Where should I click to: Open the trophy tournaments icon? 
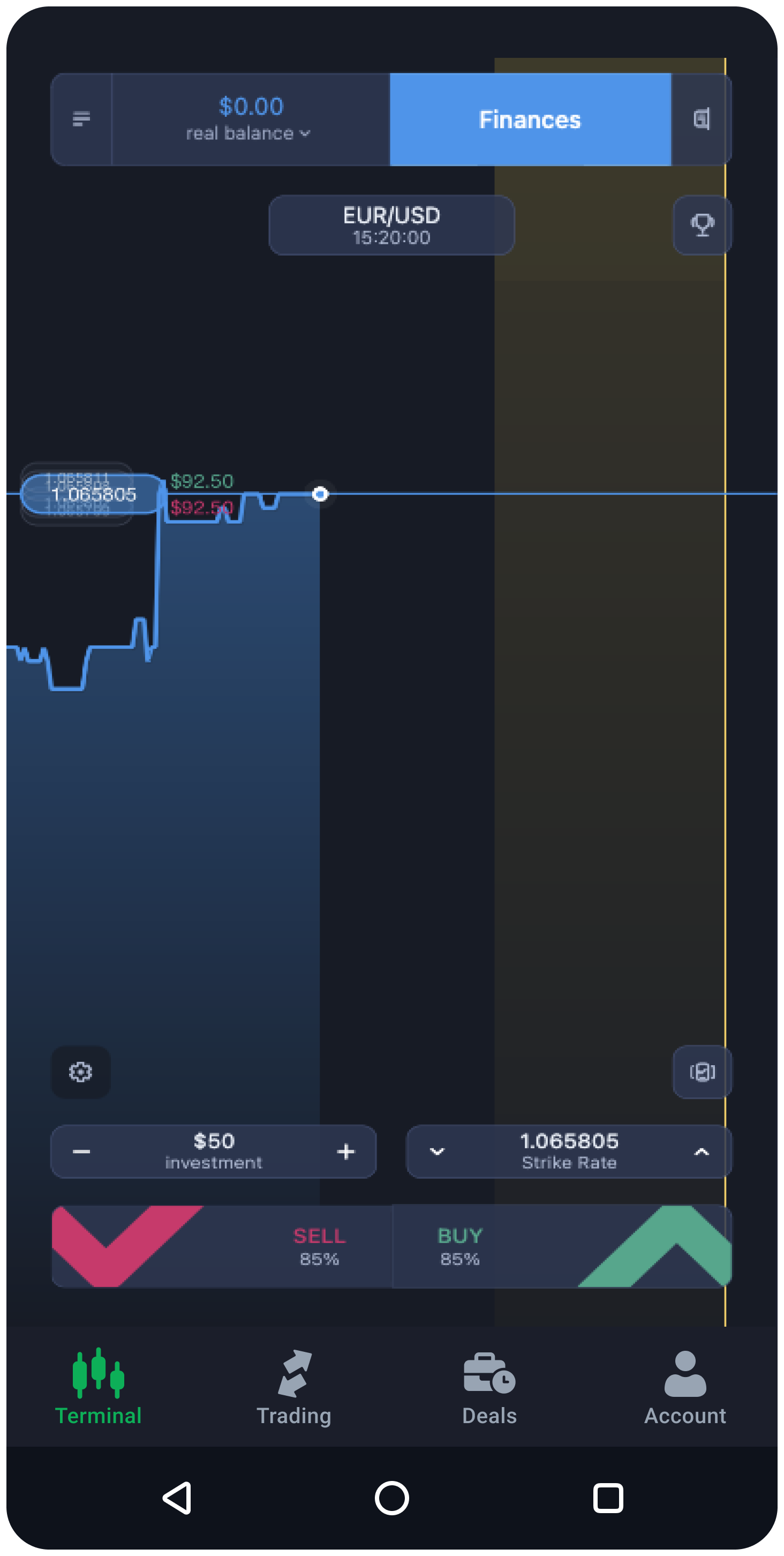(x=702, y=225)
